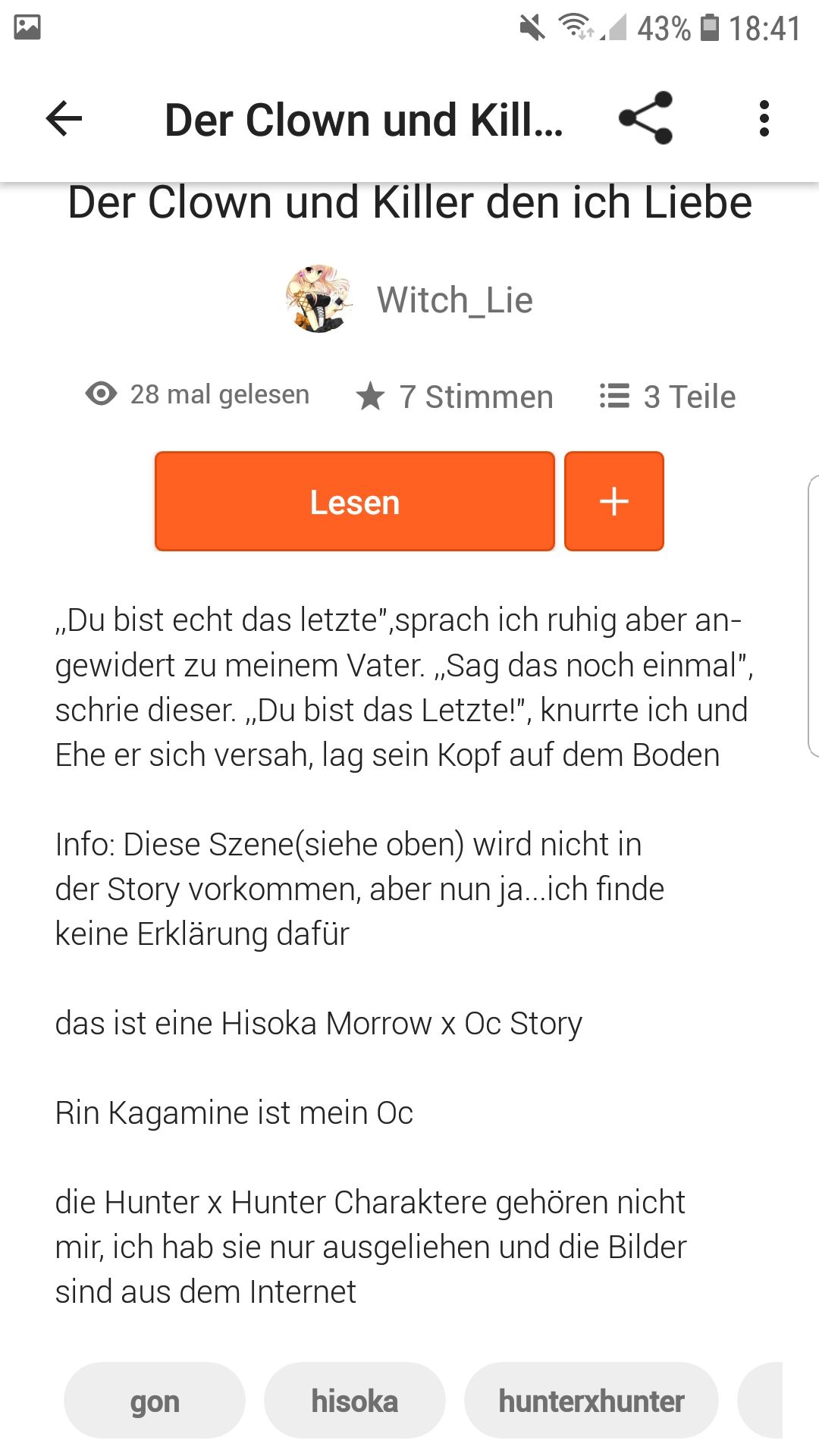
Task: Open the 3 Teile chapter list
Action: 667,397
